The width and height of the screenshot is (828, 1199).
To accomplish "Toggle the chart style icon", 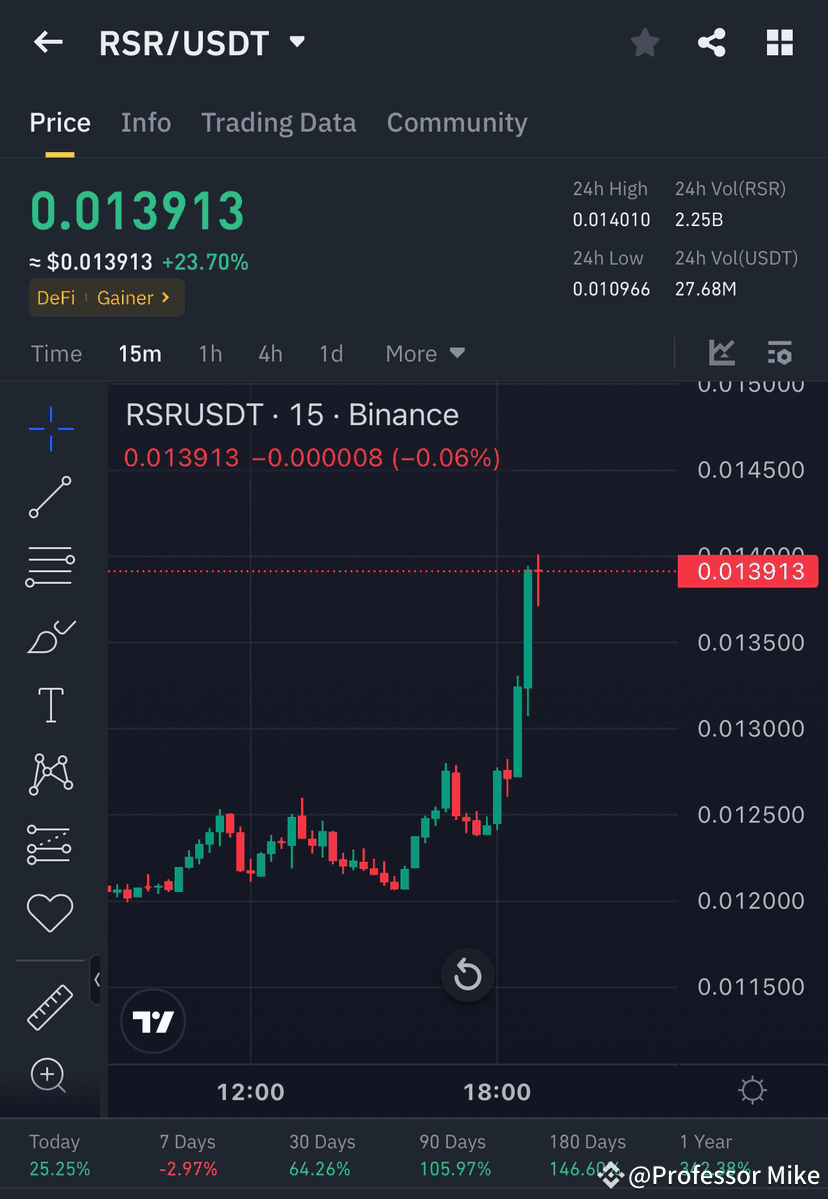I will 722,353.
